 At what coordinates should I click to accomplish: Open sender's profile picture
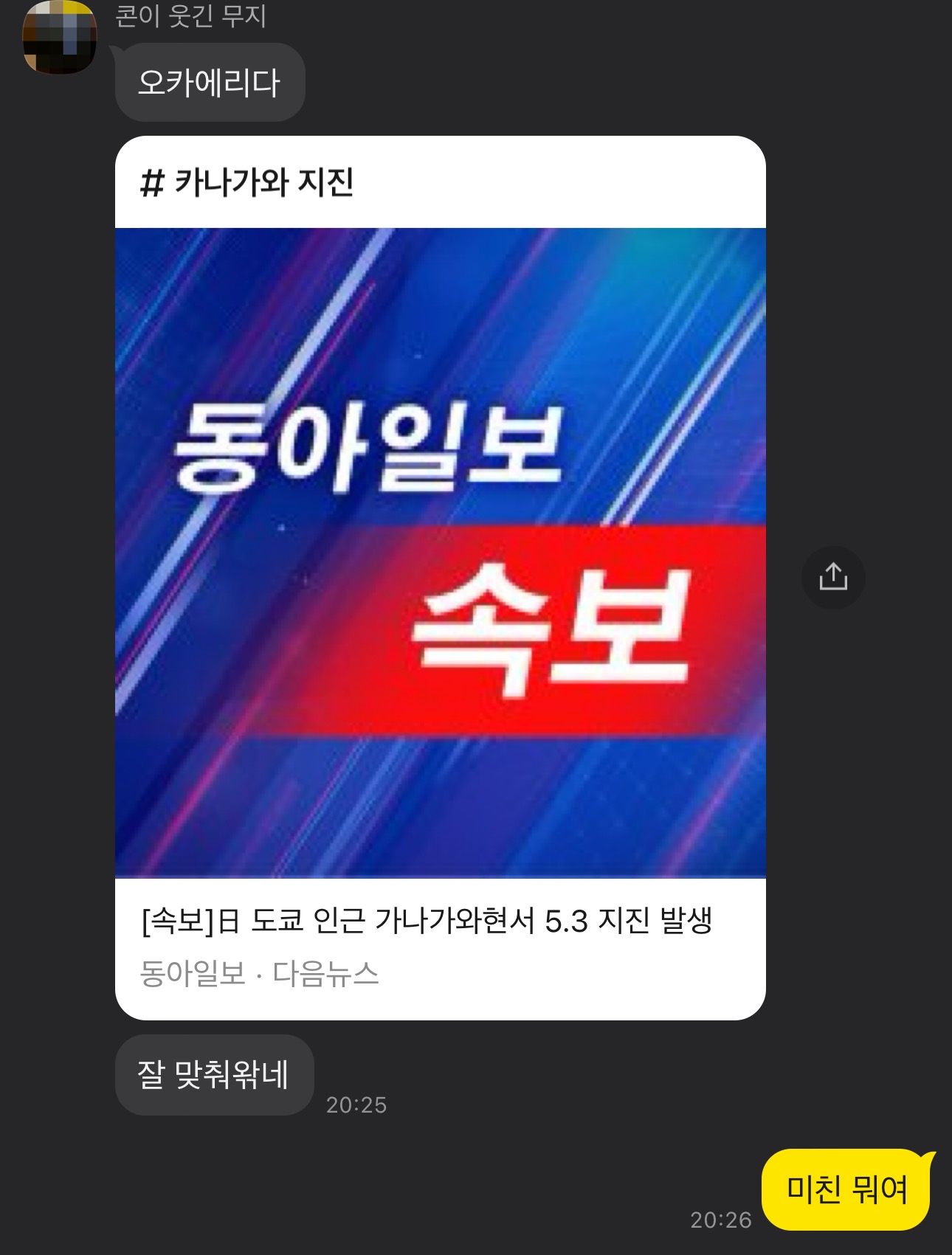(x=60, y=37)
